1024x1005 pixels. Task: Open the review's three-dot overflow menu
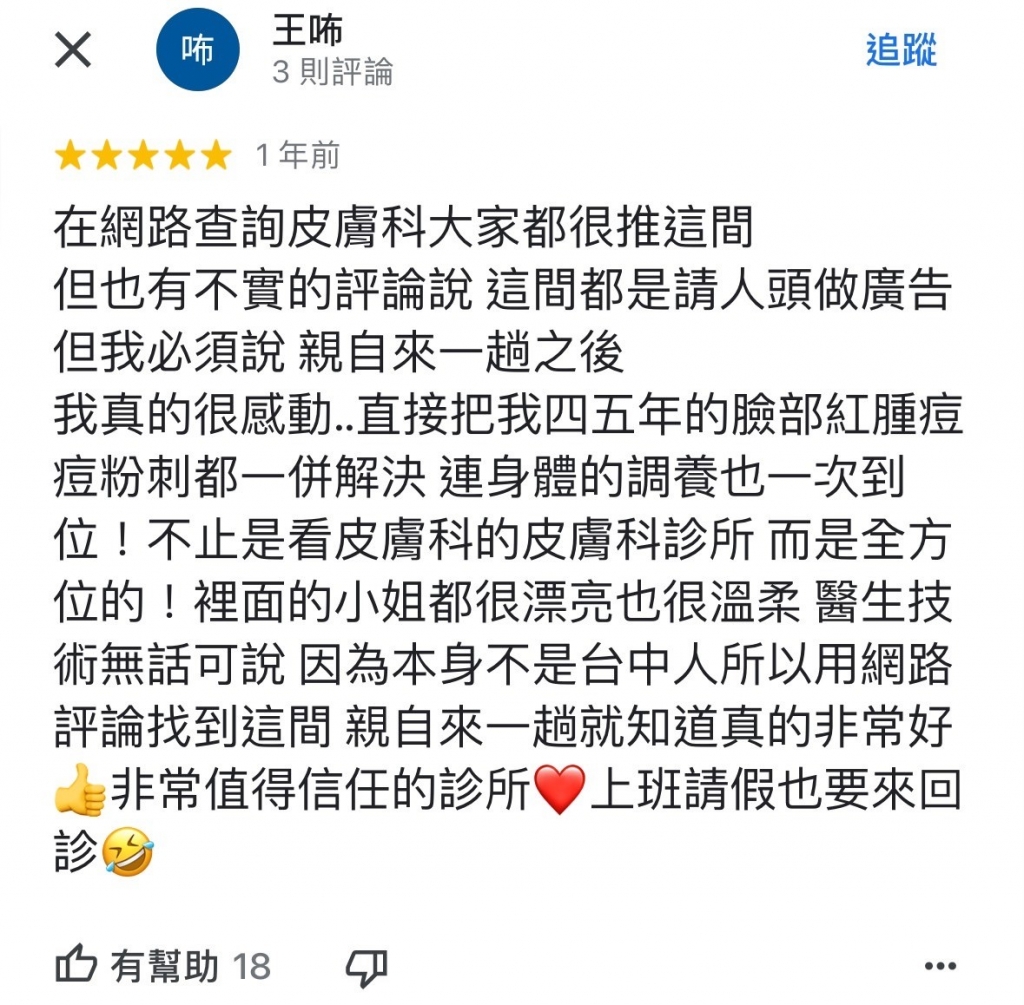(x=940, y=967)
